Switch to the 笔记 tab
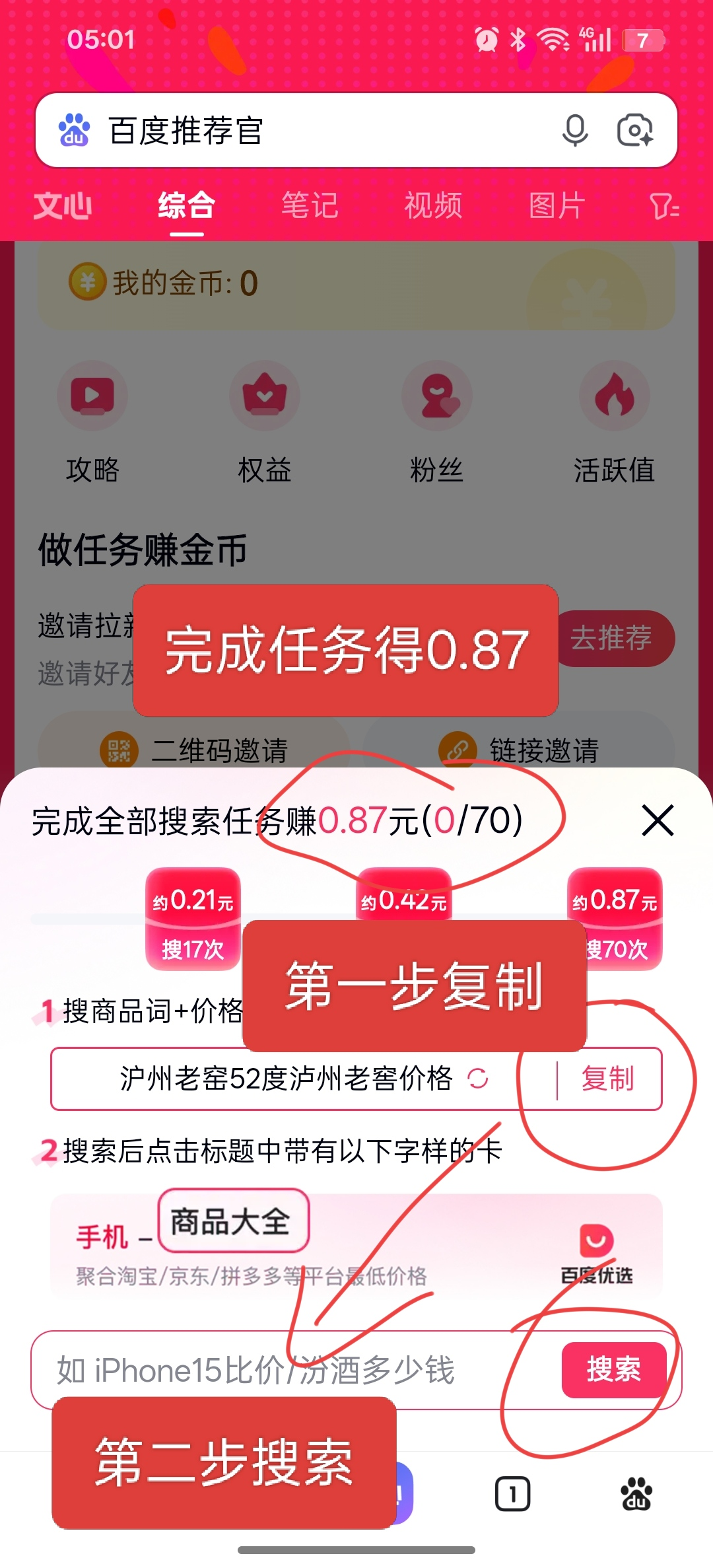Screen dimensions: 713x1568 (x=310, y=206)
